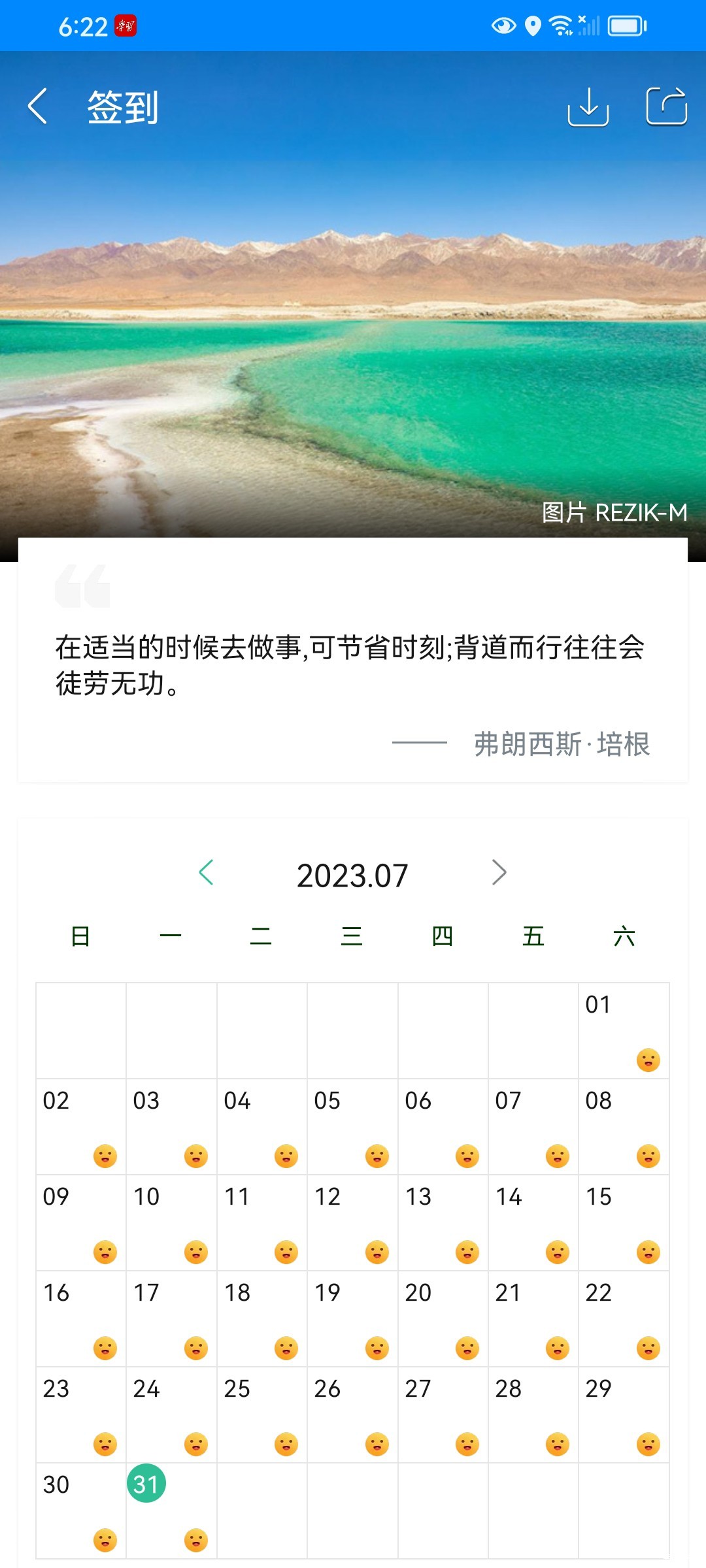Go back from the 签到 page
The width and height of the screenshot is (706, 1568).
point(38,106)
